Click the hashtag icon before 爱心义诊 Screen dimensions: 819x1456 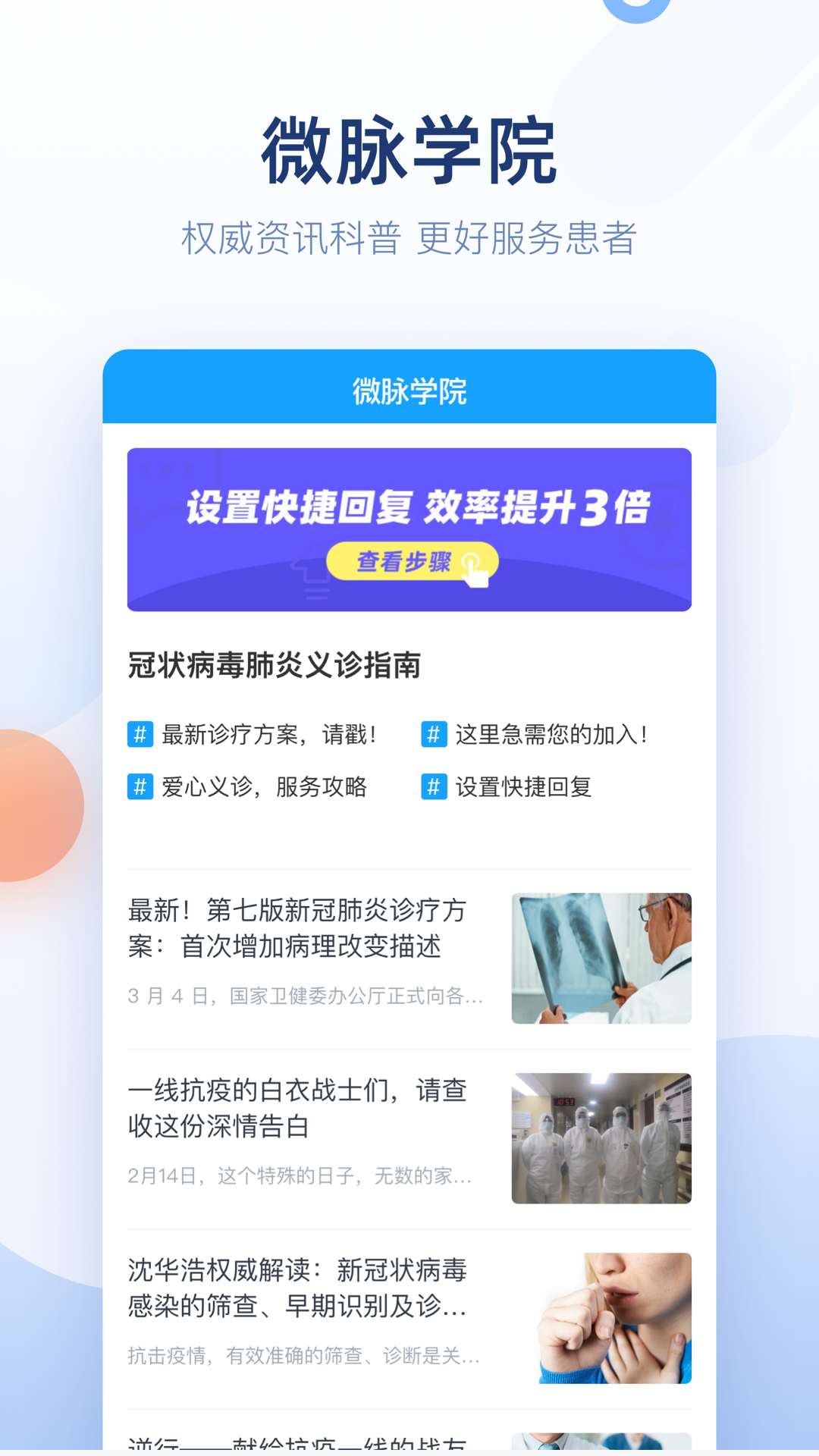pos(139,789)
